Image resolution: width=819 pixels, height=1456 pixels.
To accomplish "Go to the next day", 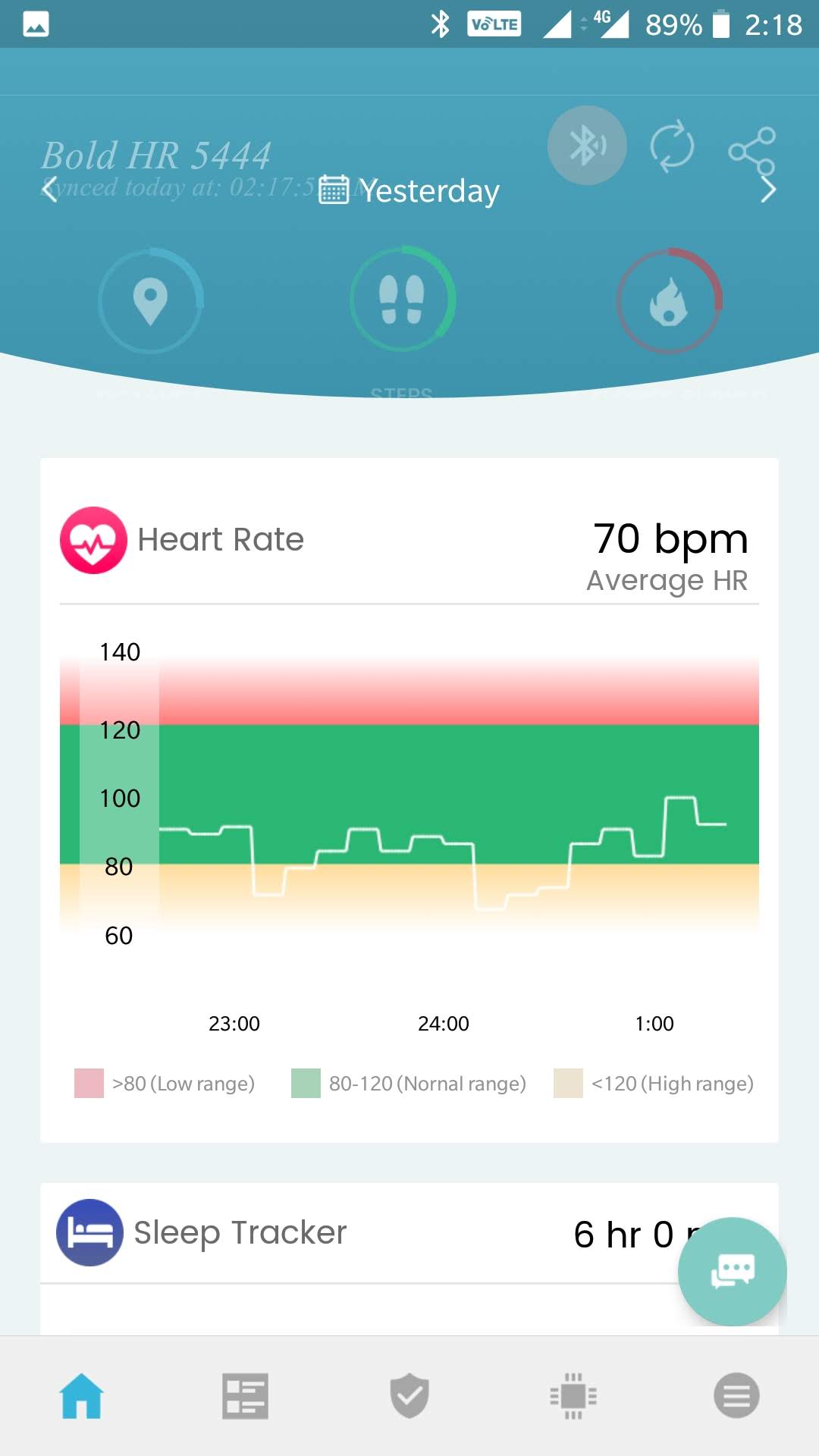I will [x=767, y=190].
